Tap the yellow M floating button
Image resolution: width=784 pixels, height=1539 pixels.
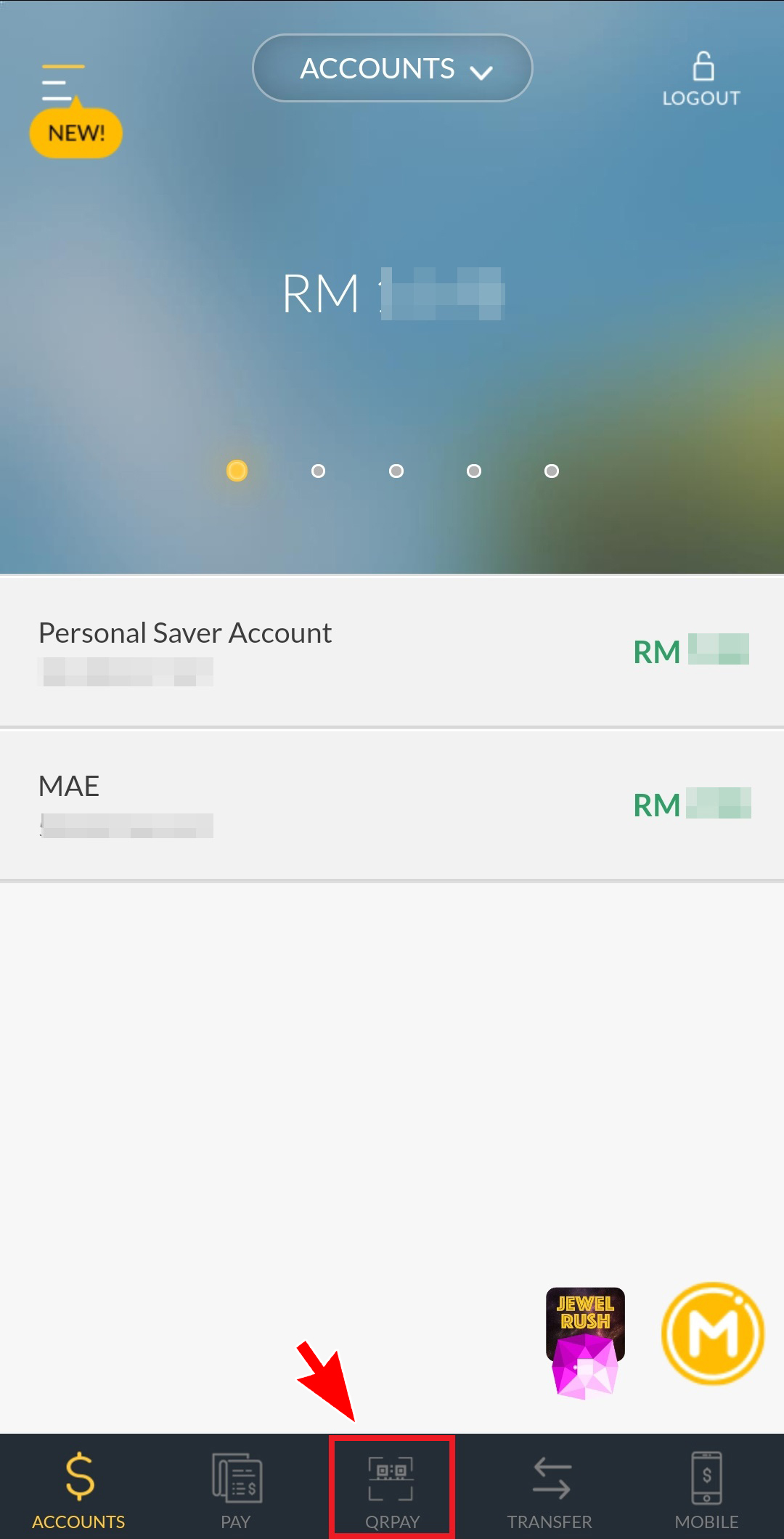tap(712, 1333)
